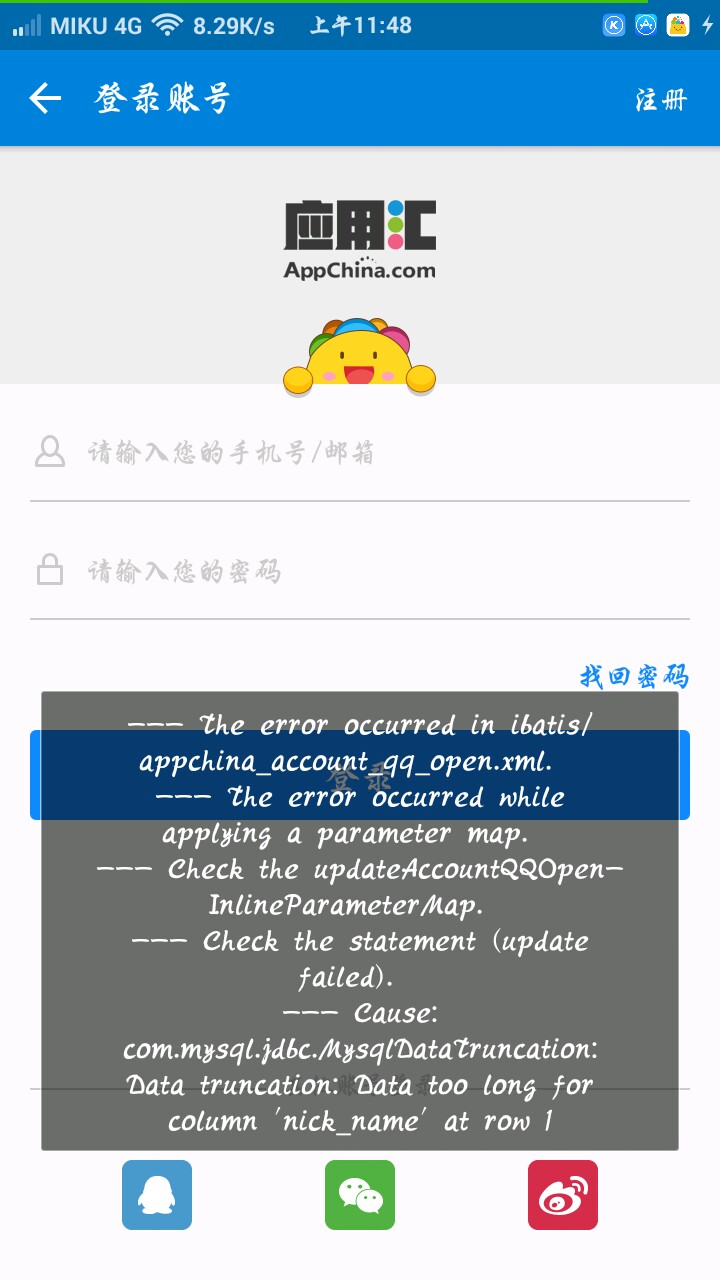The width and height of the screenshot is (720, 1280).
Task: Open the 找回密码 password recovery link
Action: 634,676
